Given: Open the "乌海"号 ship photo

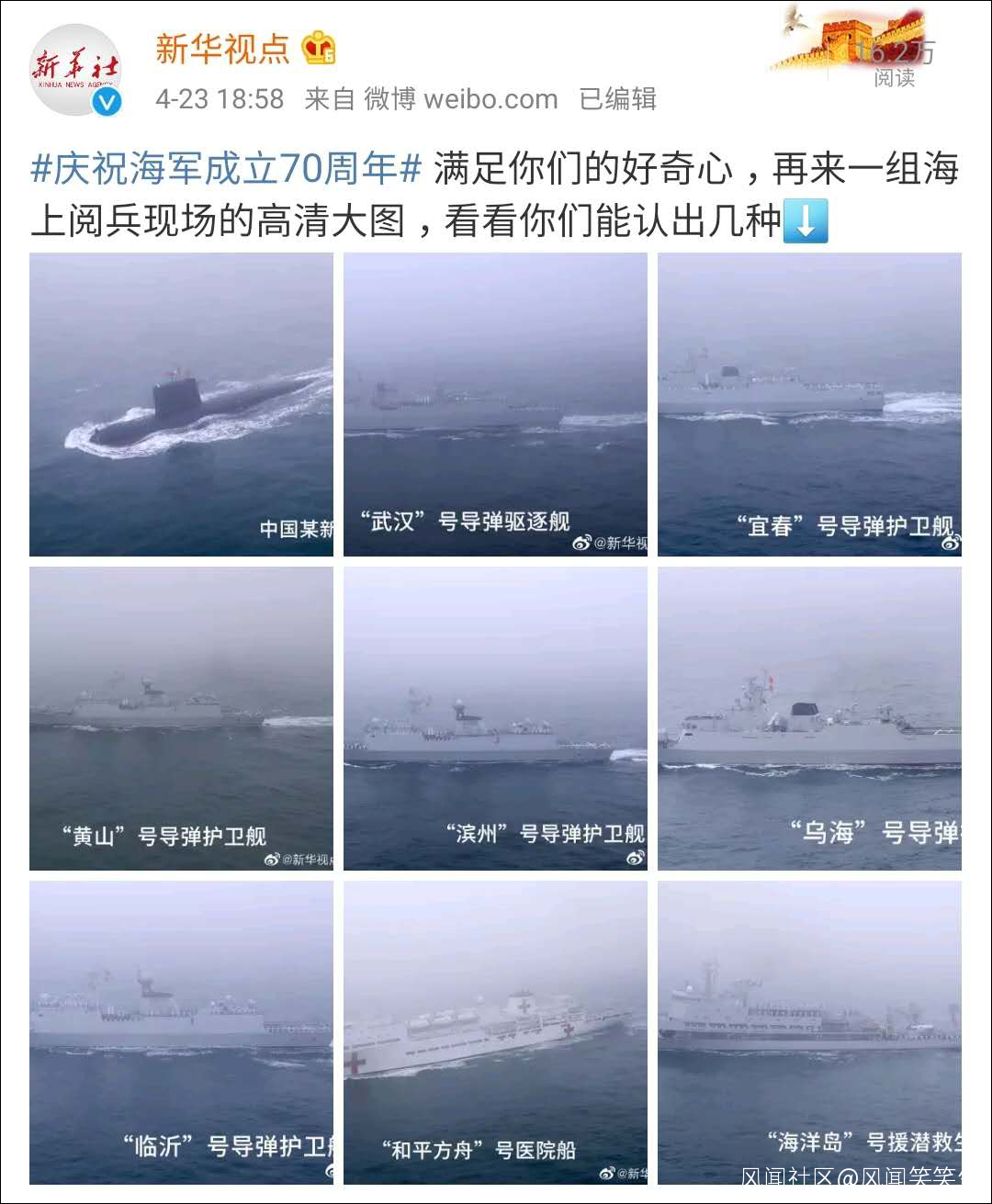Looking at the screenshot, I should [x=809, y=718].
